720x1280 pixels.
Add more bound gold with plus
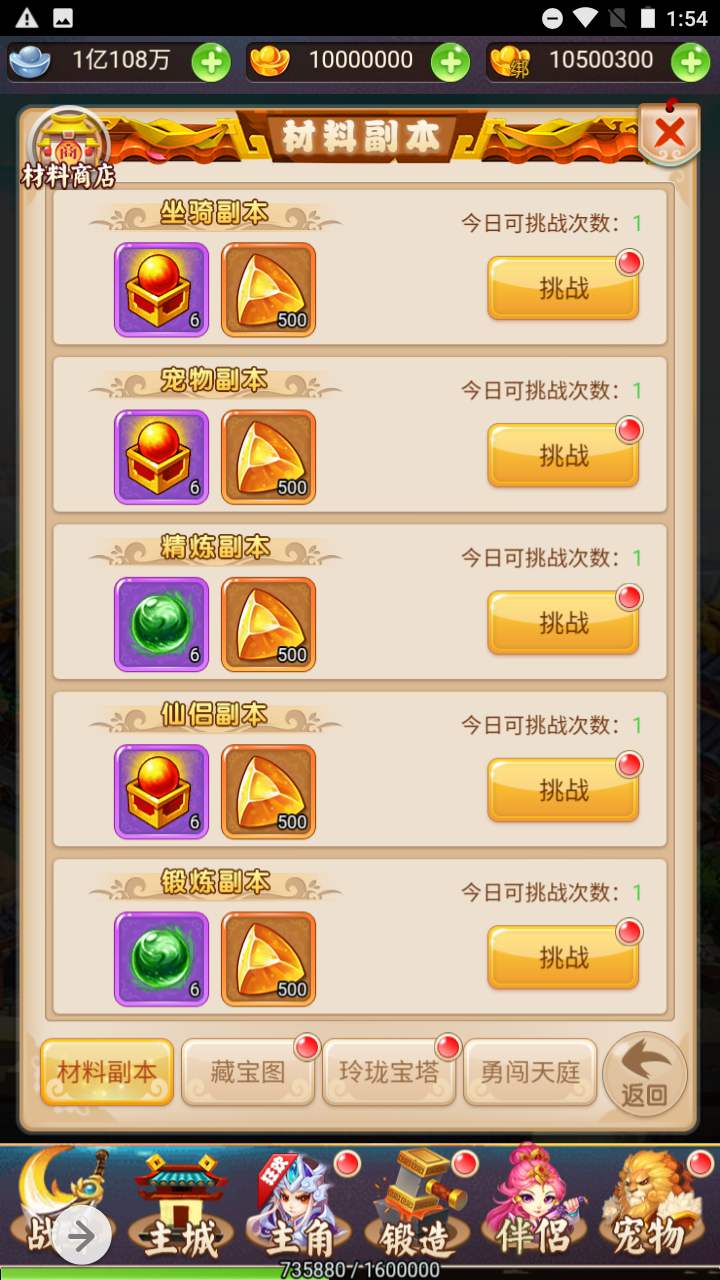coord(690,62)
